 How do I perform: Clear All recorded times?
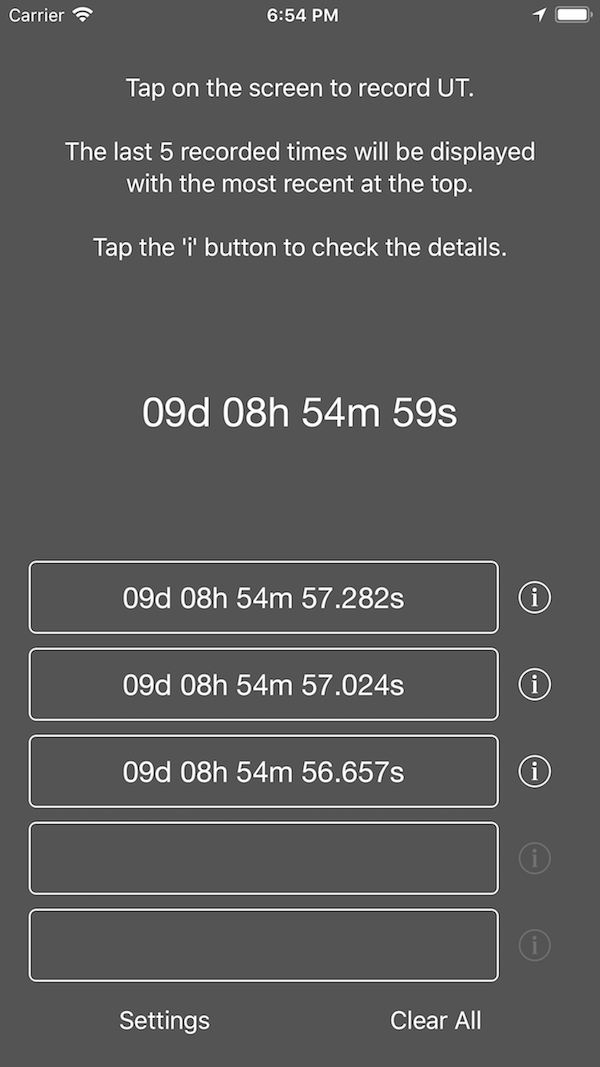[x=435, y=1020]
